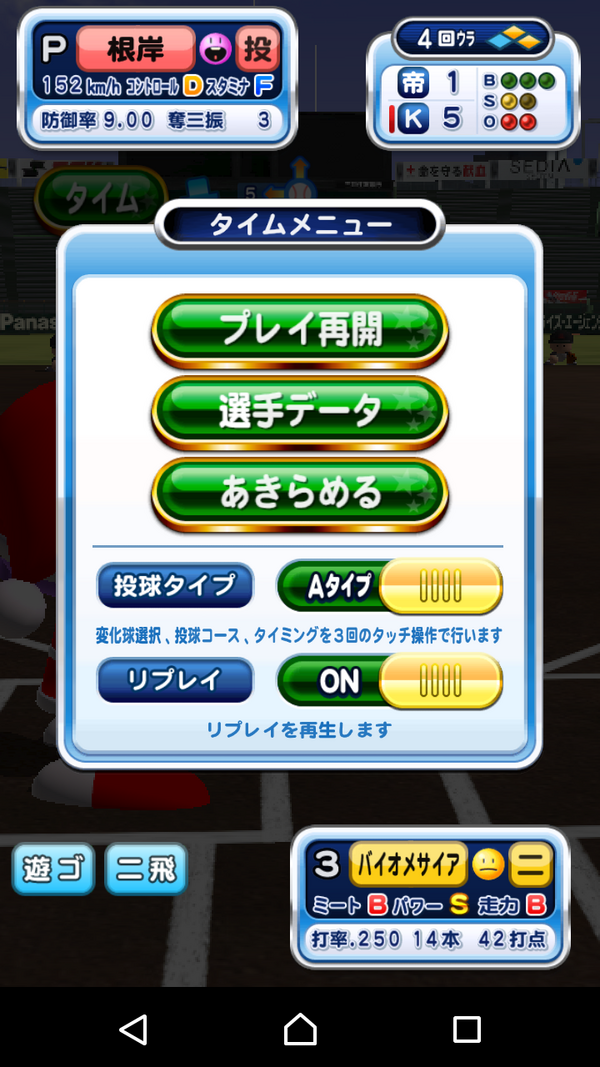Open 選手データ player data
Image resolution: width=600 pixels, height=1067 pixels.
(300, 411)
